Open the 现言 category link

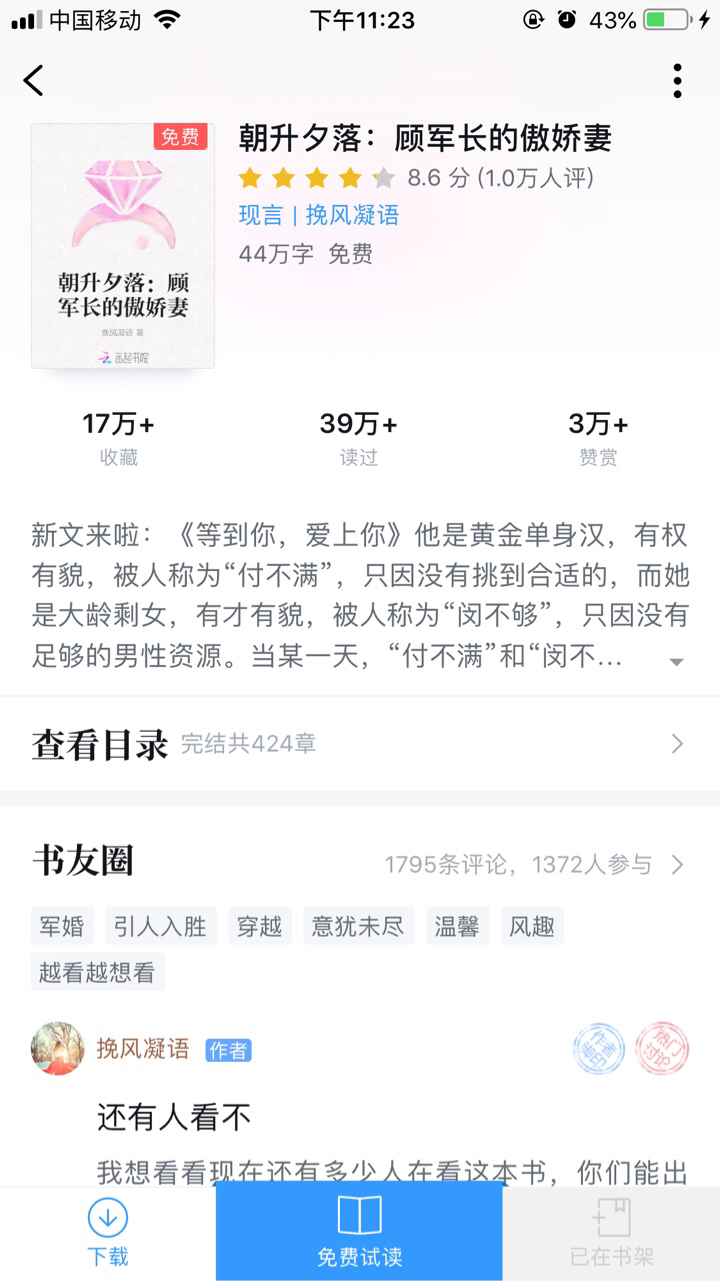point(260,215)
